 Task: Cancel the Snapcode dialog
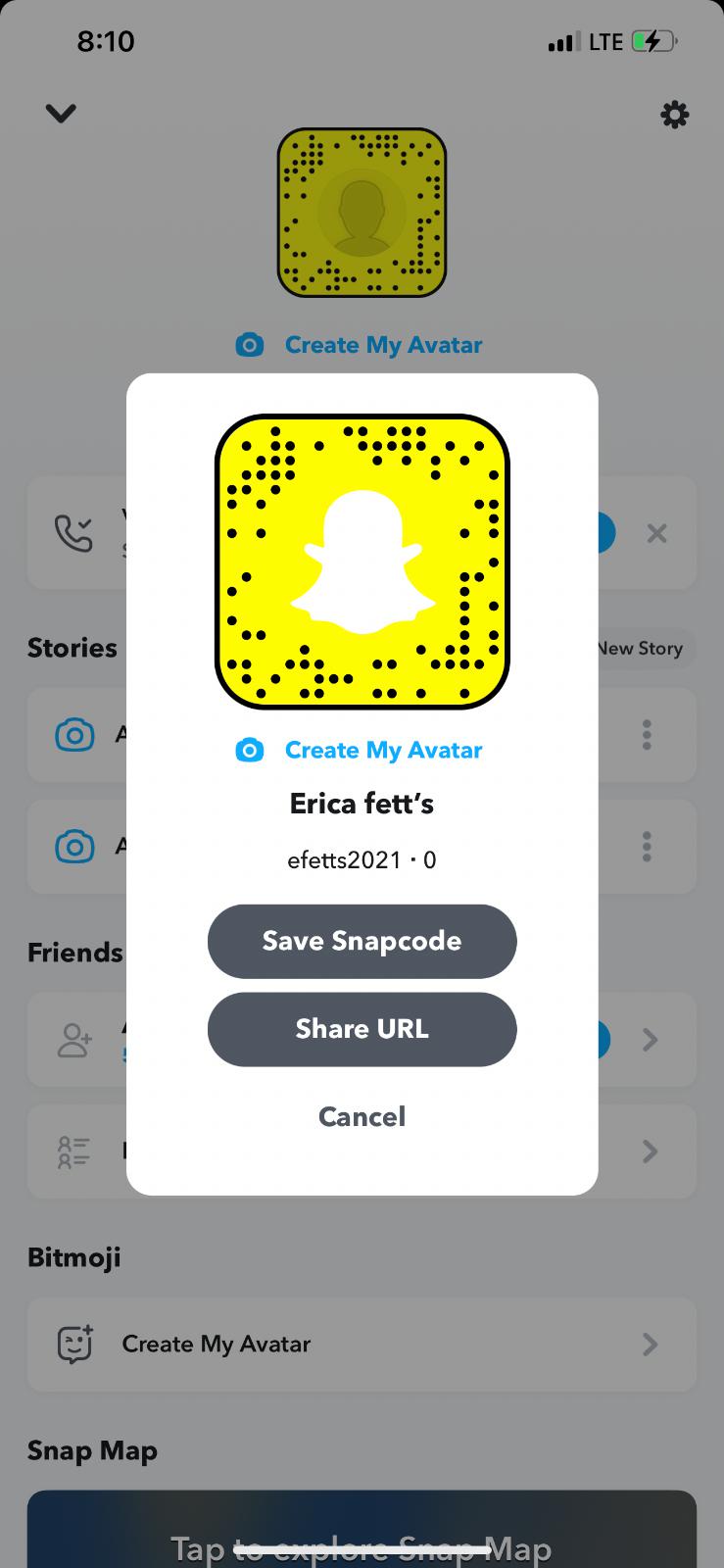(x=362, y=1116)
